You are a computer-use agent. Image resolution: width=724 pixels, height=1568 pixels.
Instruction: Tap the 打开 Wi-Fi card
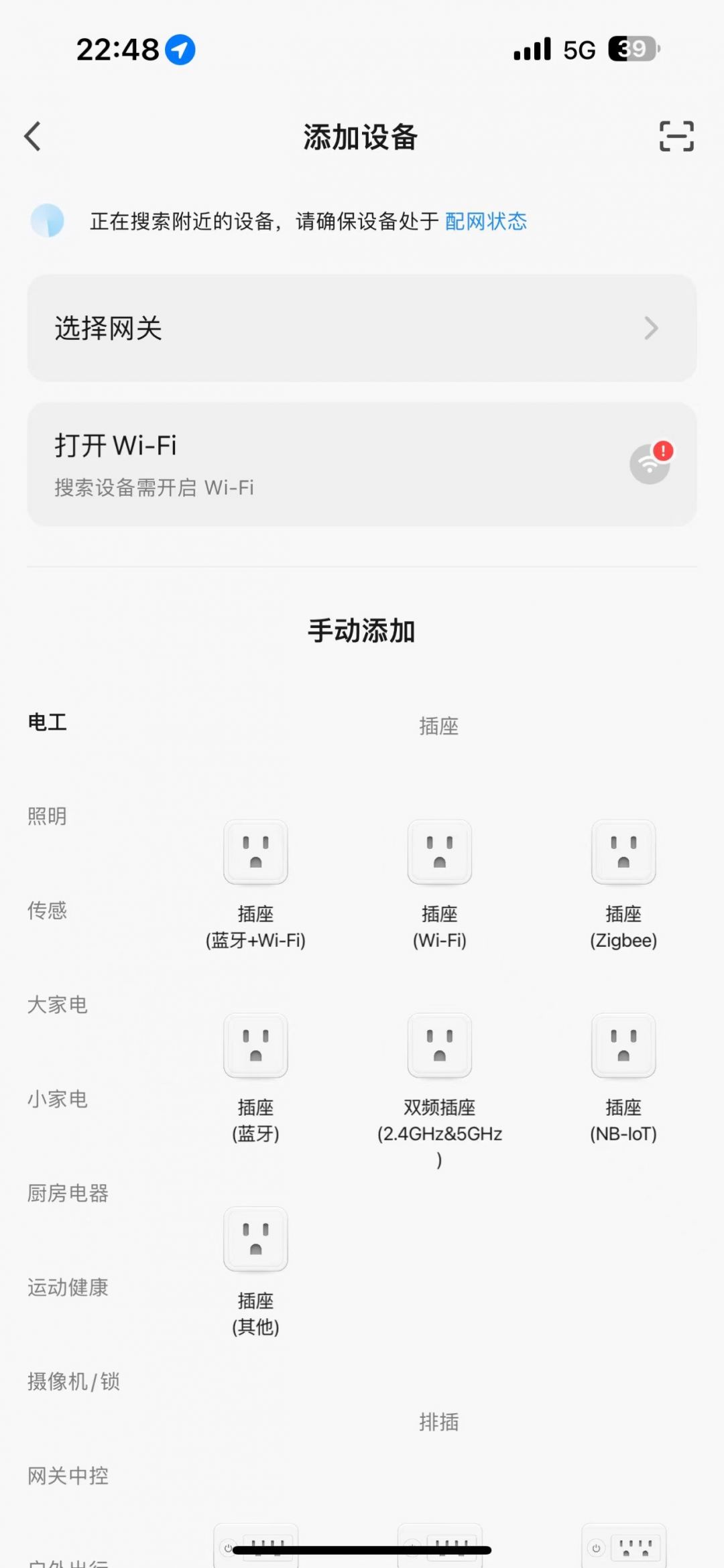click(362, 464)
